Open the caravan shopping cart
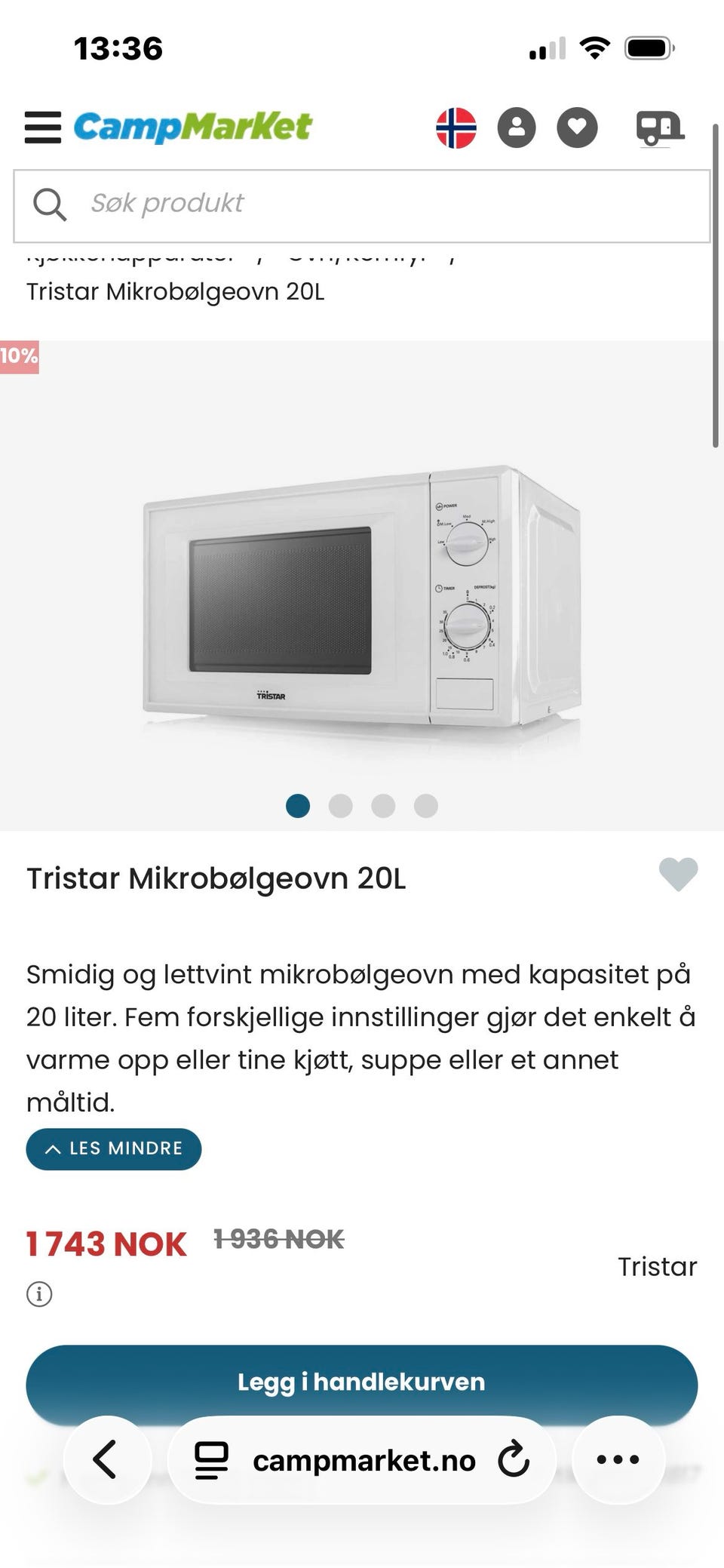724x1568 pixels. (658, 128)
